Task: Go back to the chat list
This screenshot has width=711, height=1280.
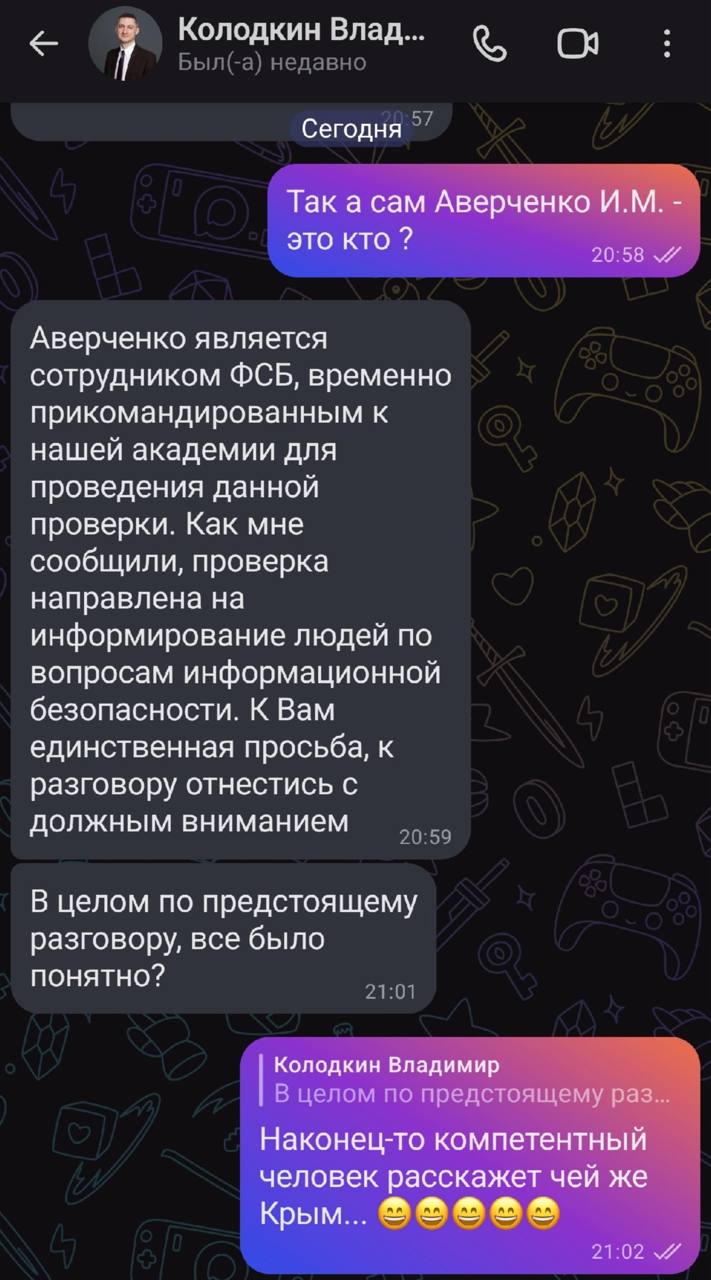Action: [44, 43]
